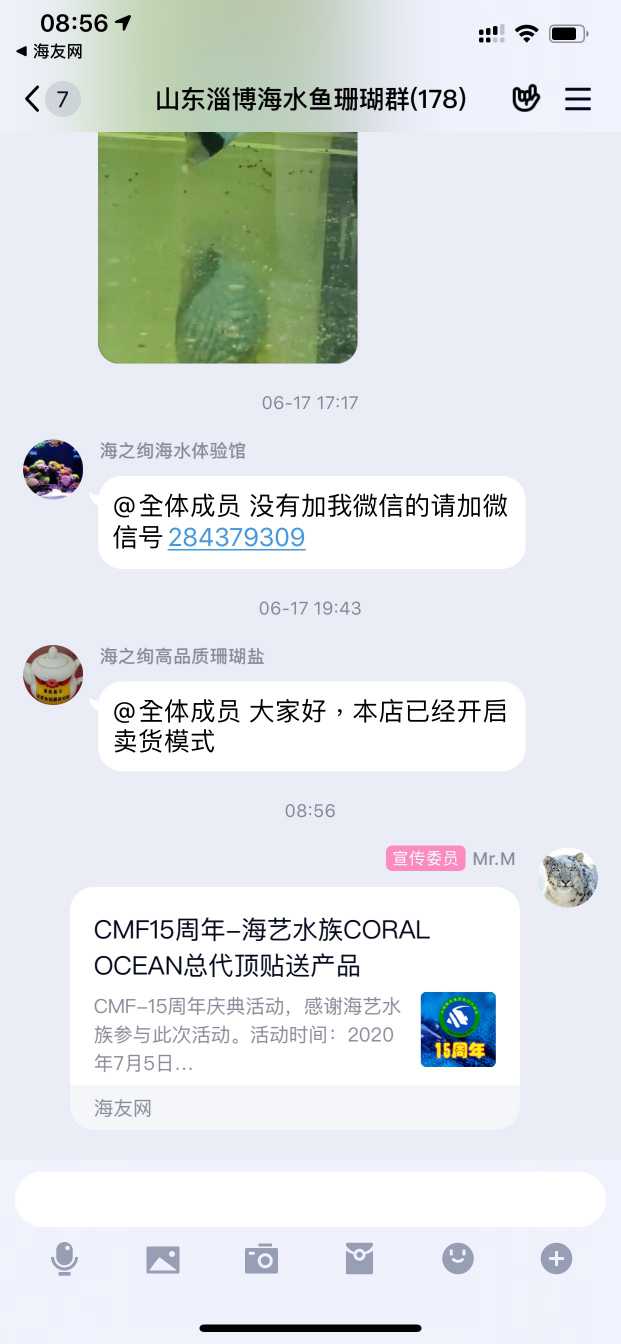View 海之绚高品质珊瑚盐's profile avatar
This screenshot has height=1344, width=621.
pos(53,675)
